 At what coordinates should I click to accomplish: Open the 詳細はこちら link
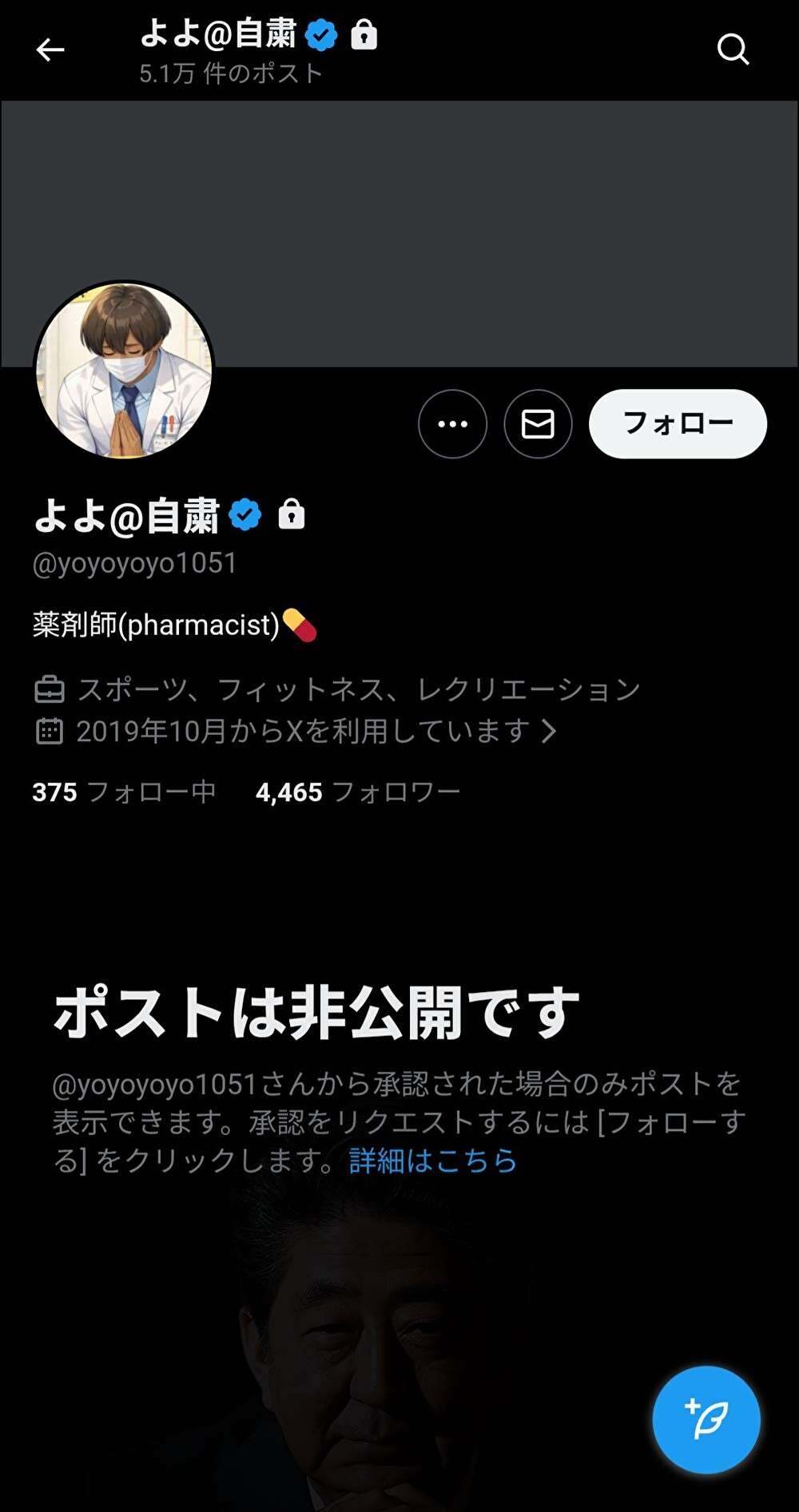click(x=432, y=1161)
